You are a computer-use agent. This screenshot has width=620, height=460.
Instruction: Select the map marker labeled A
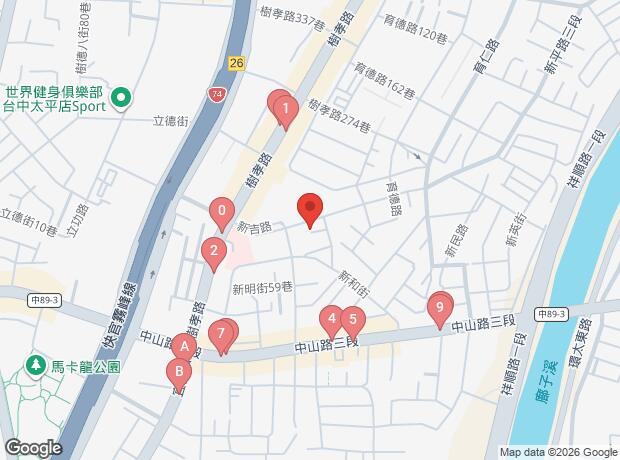point(184,347)
